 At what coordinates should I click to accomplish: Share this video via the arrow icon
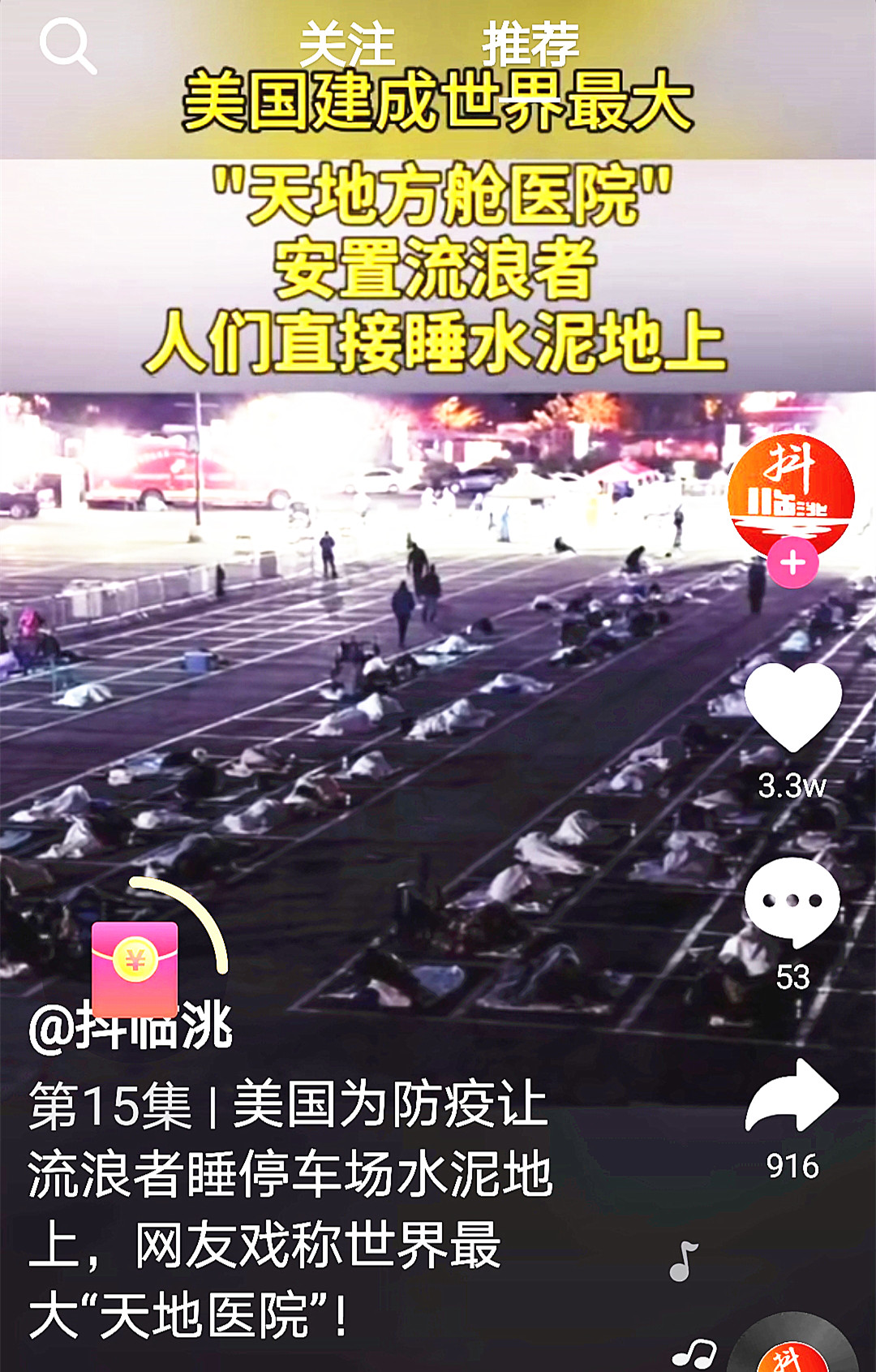click(792, 1097)
